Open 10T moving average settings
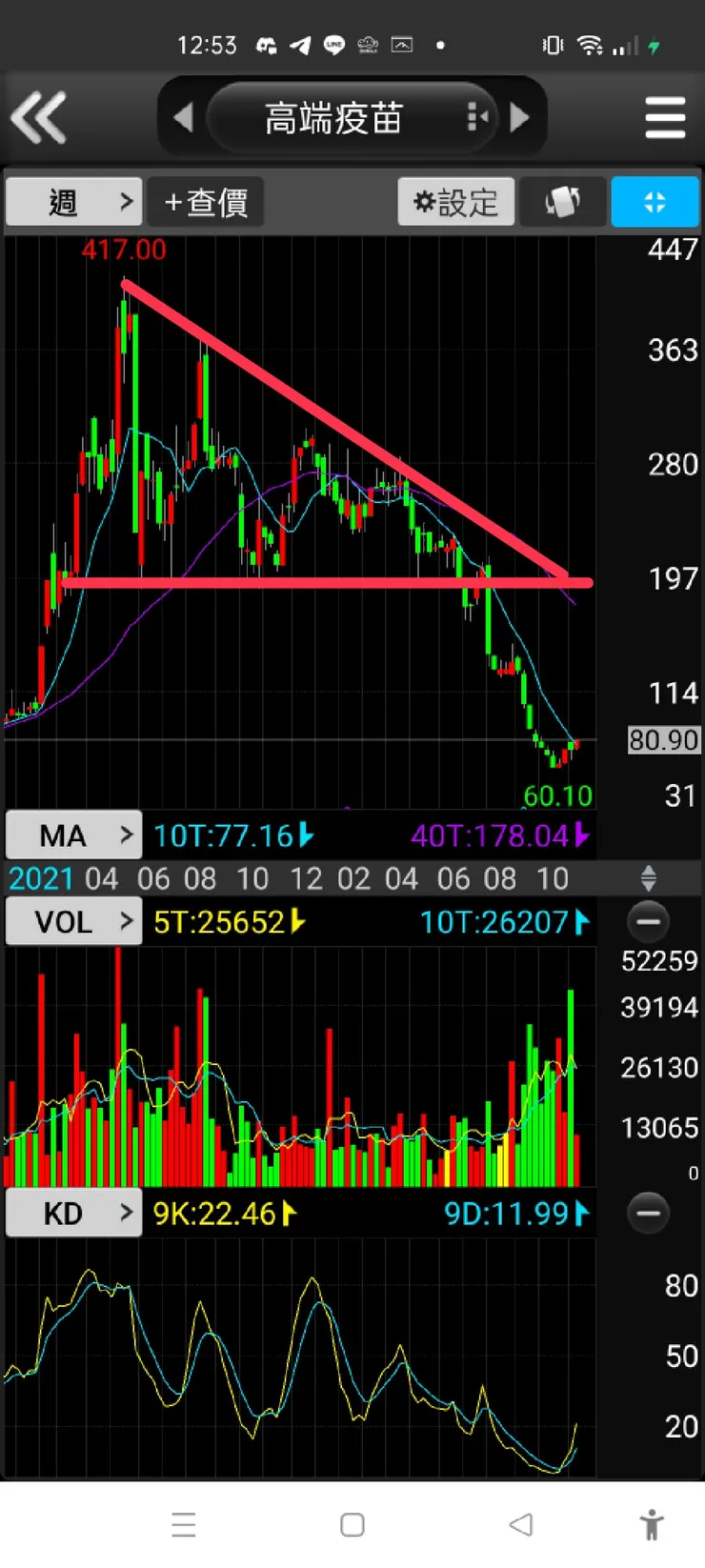The height and width of the screenshot is (1568, 705). pyautogui.click(x=233, y=835)
